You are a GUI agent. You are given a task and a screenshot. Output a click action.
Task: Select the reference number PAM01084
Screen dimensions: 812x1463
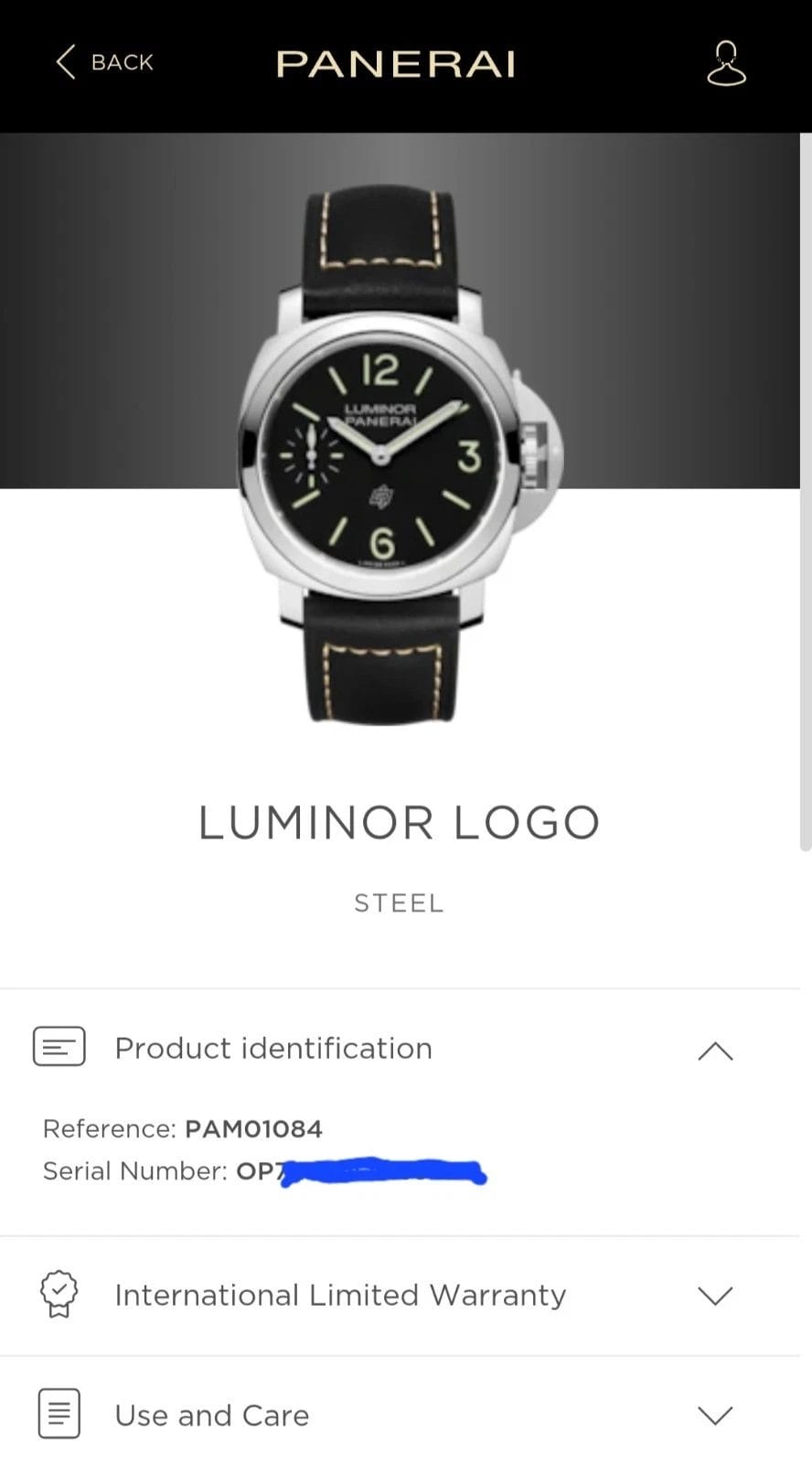pos(253,1128)
